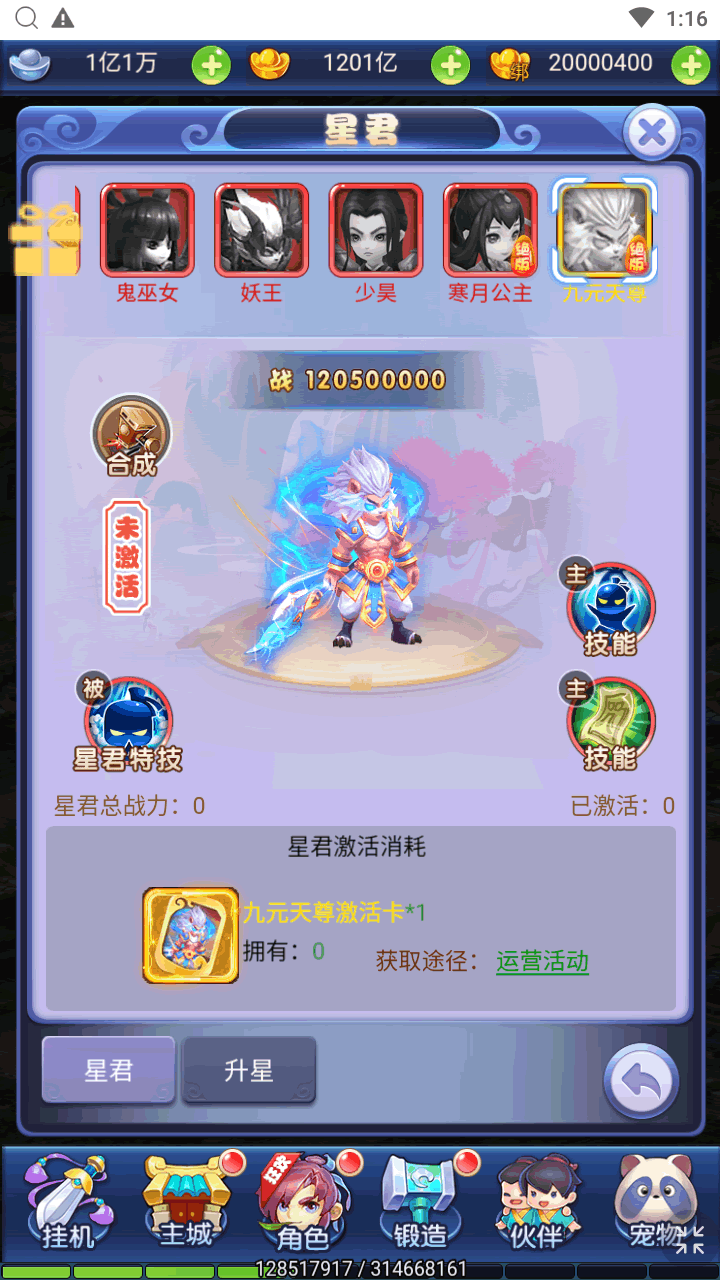Go to 挂机 in the bottom bar

[x=68, y=1205]
